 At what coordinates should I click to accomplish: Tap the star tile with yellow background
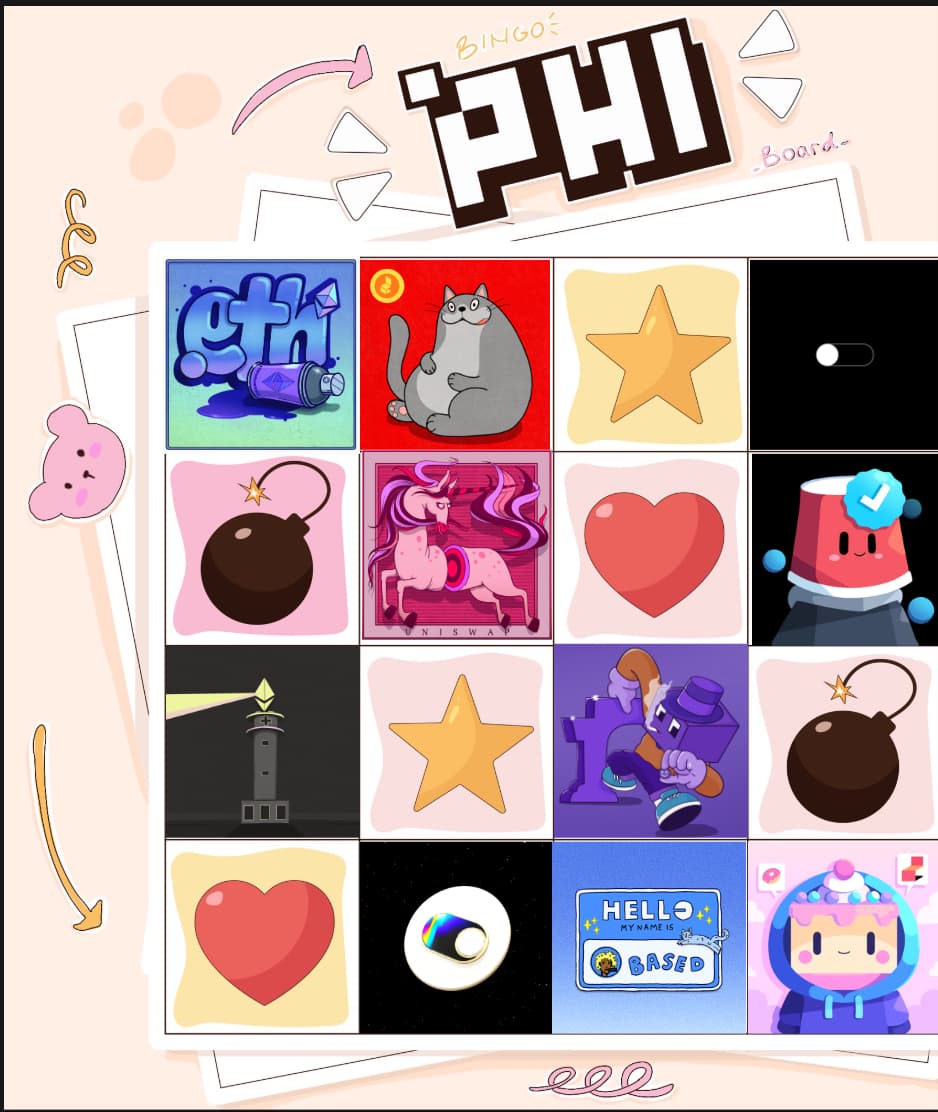[x=650, y=354]
